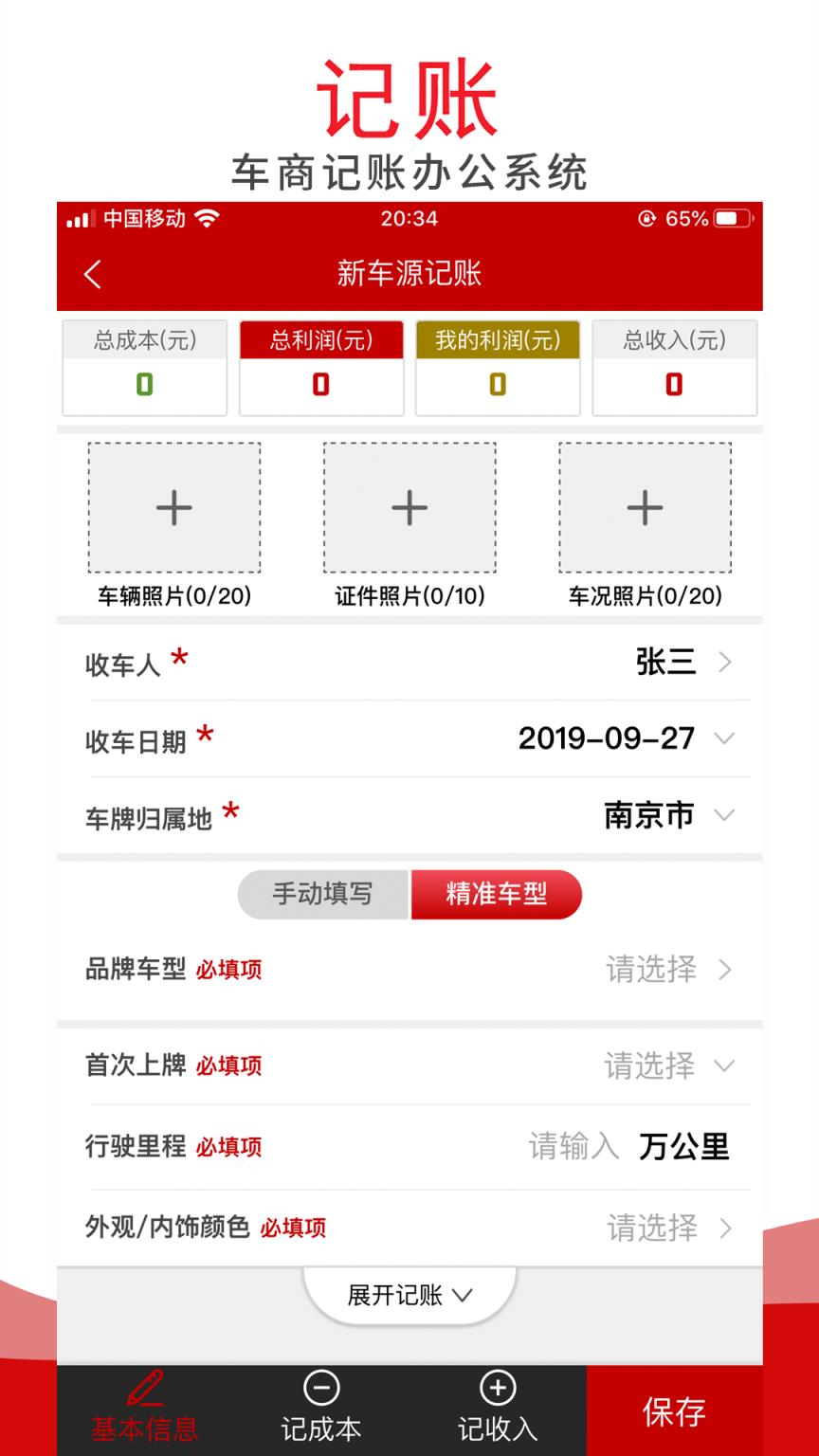Expand 展开记账 section
819x1456 pixels.
pos(408,1293)
